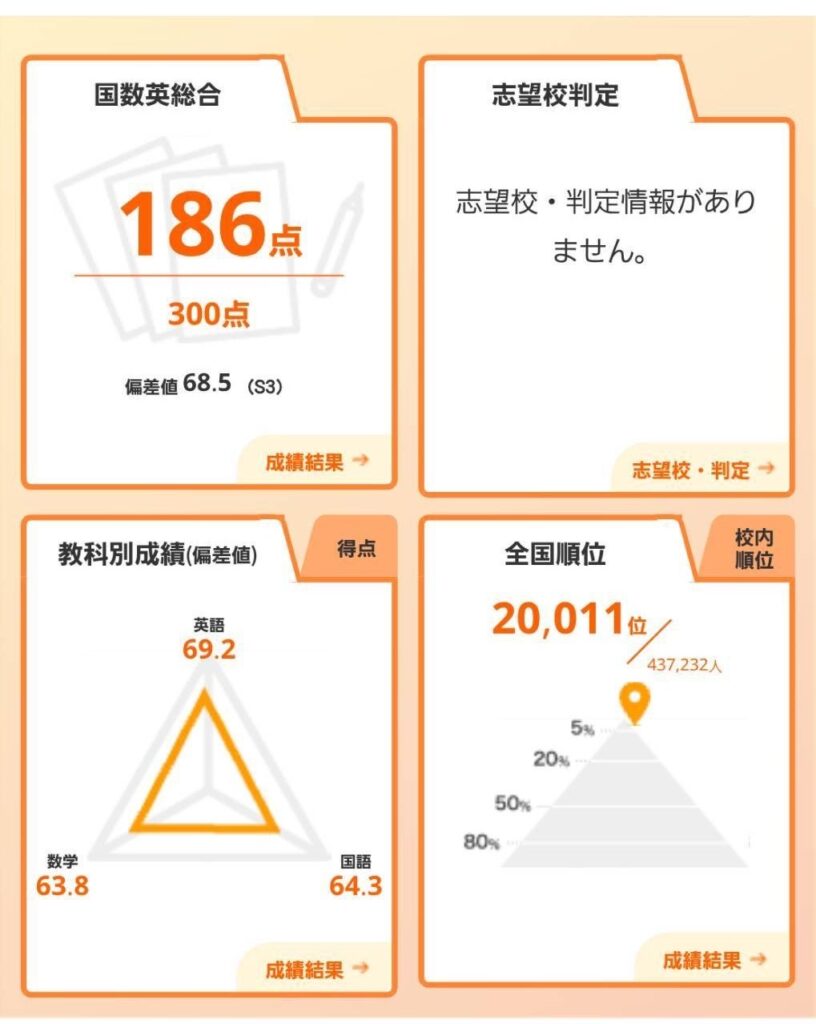Switch ranking to the 校内順位 tab

pos(754,549)
